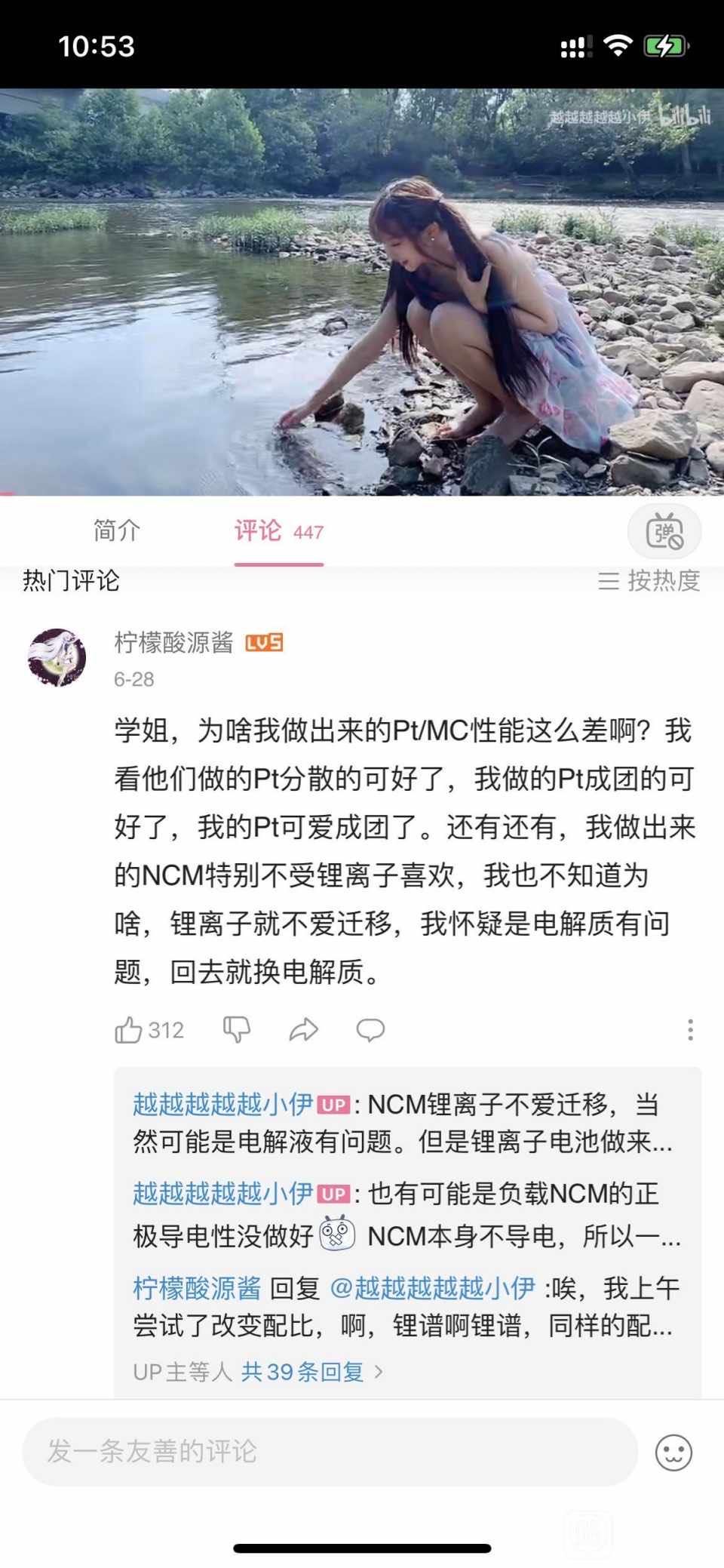This screenshot has height=1568, width=724.
Task: Open the emoji picker smiley icon
Action: (x=673, y=1452)
